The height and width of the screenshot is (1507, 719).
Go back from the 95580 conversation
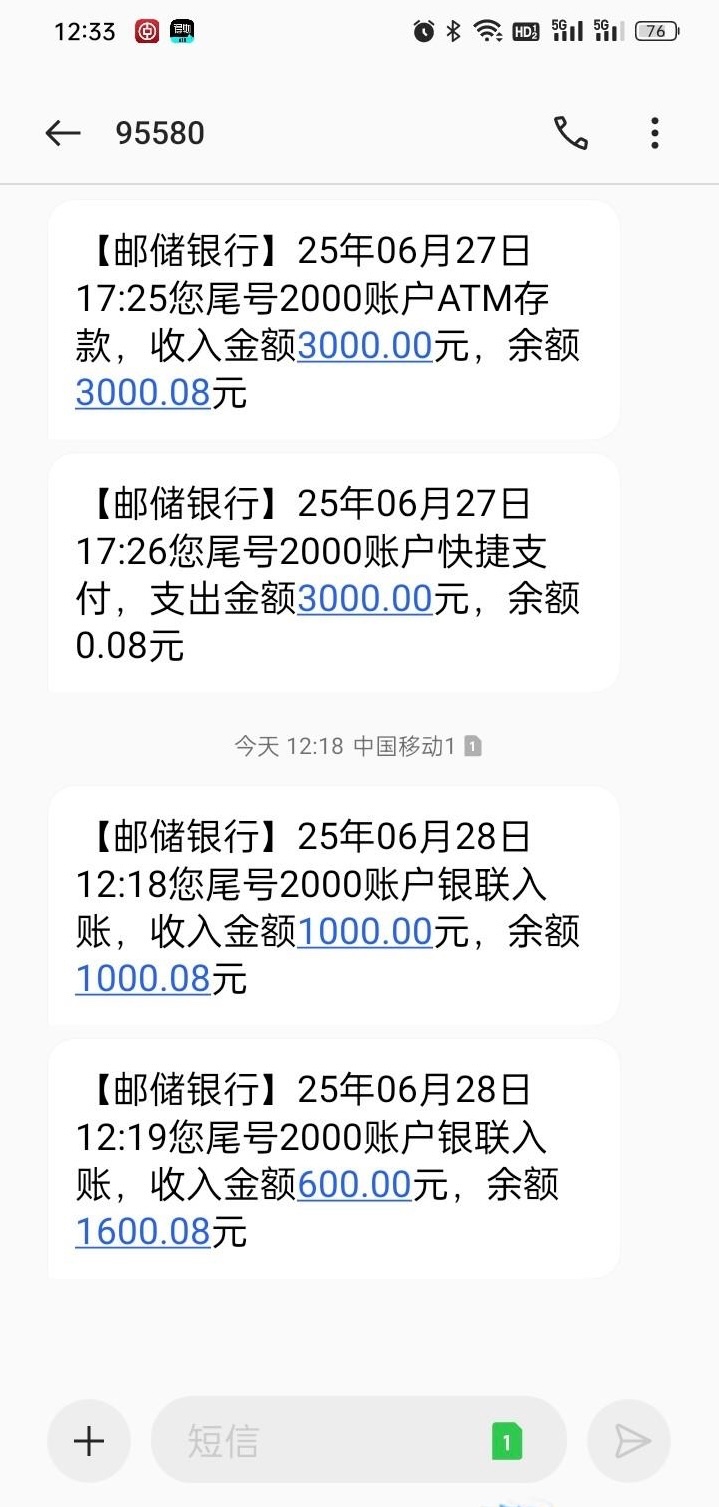coord(62,133)
